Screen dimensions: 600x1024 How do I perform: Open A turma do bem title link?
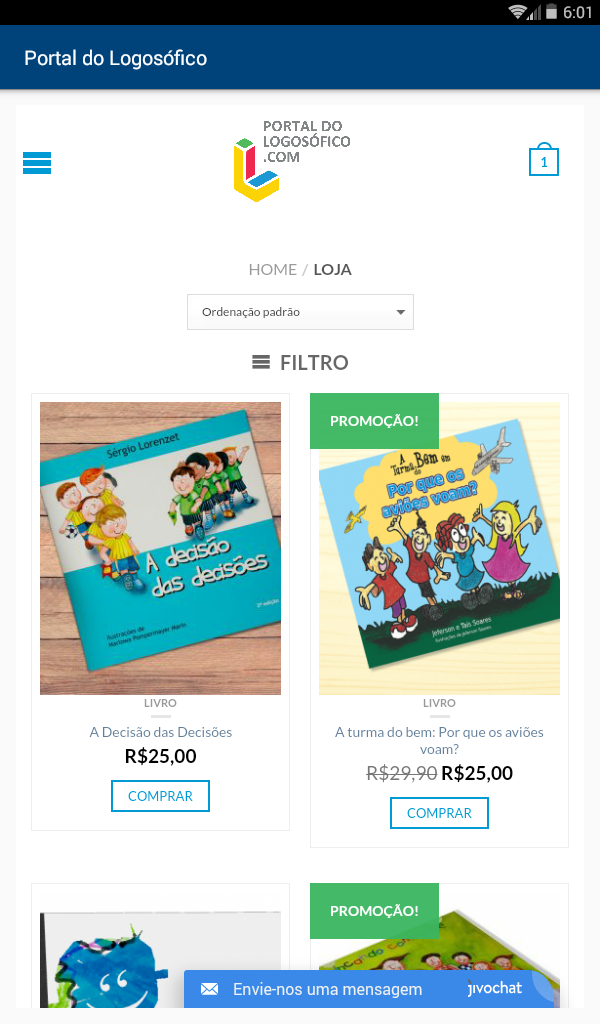pos(439,740)
